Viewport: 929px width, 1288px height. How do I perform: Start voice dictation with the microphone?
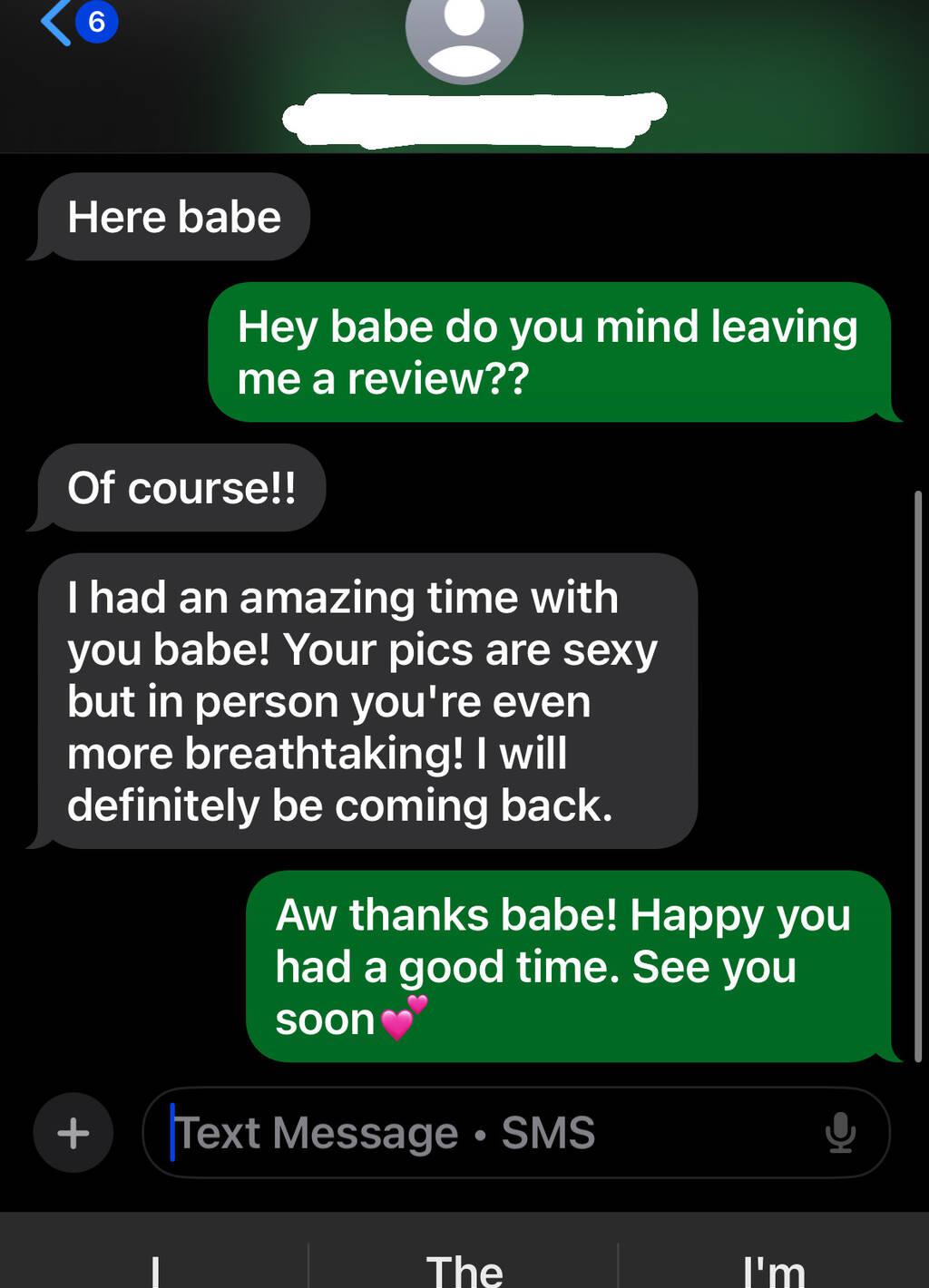(840, 1133)
